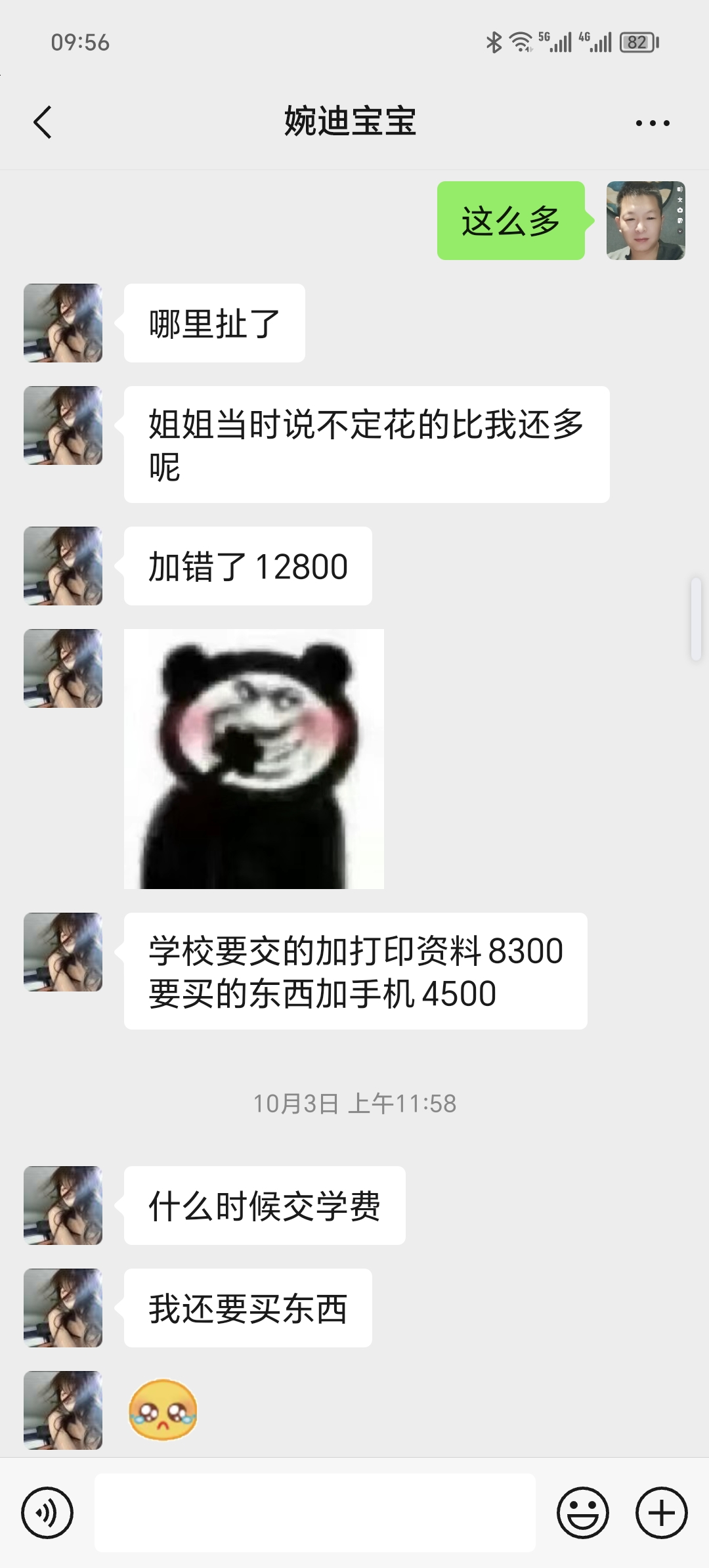The height and width of the screenshot is (1568, 709).
Task: View the panda meme sticker
Action: click(254, 758)
